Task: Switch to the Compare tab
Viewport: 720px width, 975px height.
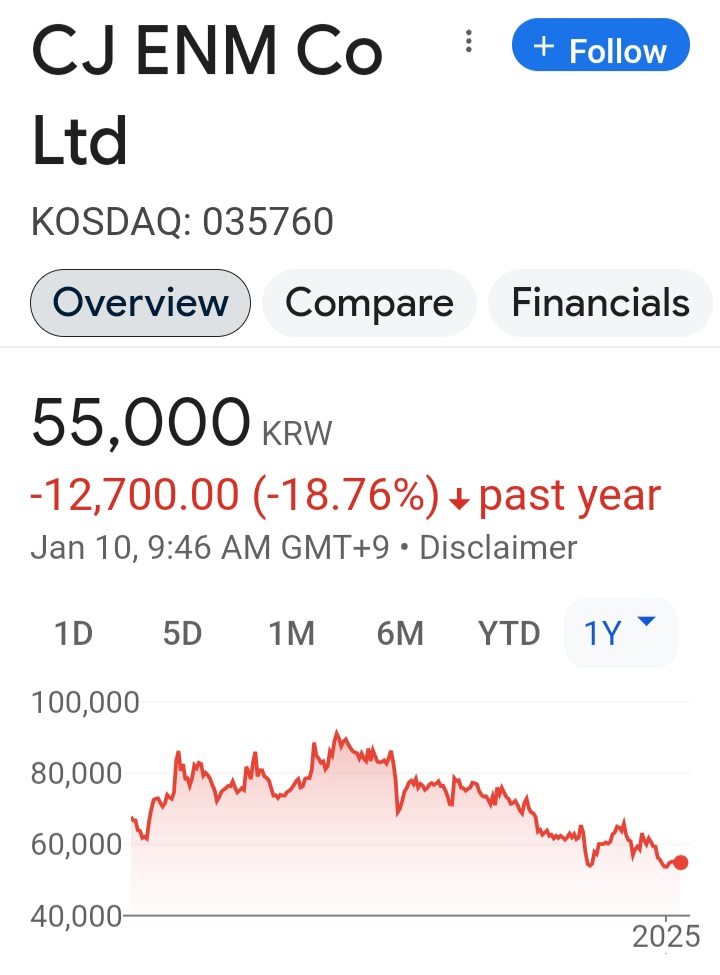Action: [x=369, y=303]
